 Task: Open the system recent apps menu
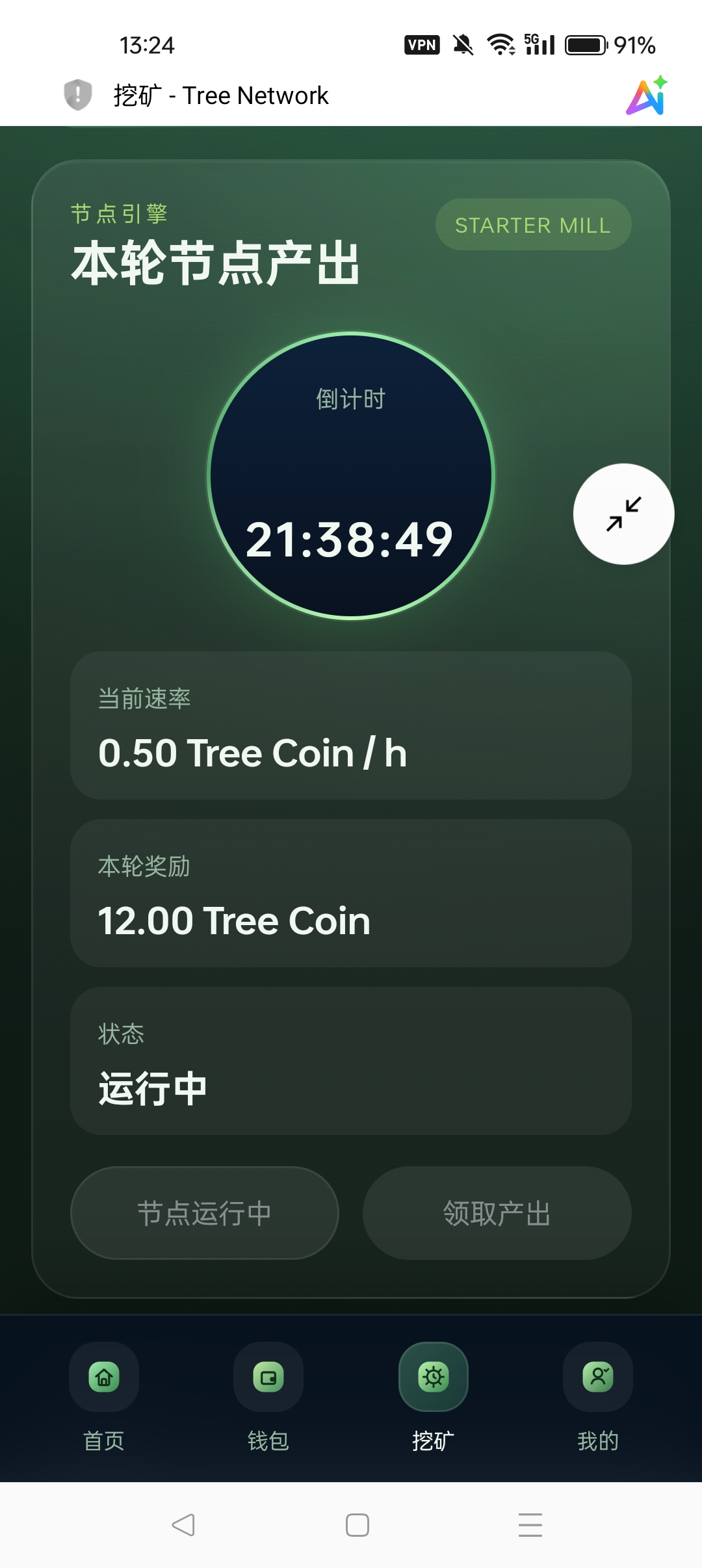coord(530,1525)
